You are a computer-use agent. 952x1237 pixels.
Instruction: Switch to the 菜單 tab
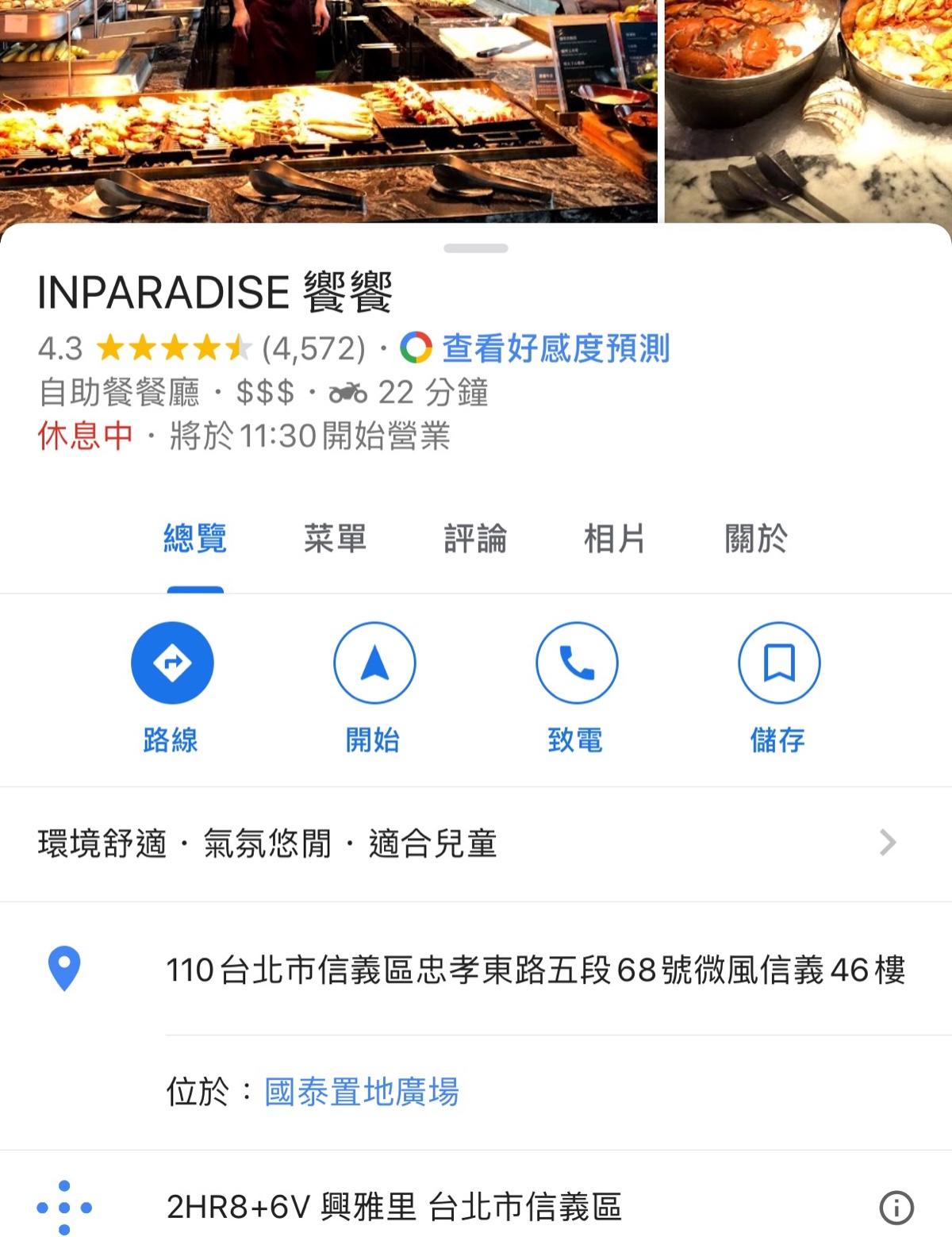(335, 539)
